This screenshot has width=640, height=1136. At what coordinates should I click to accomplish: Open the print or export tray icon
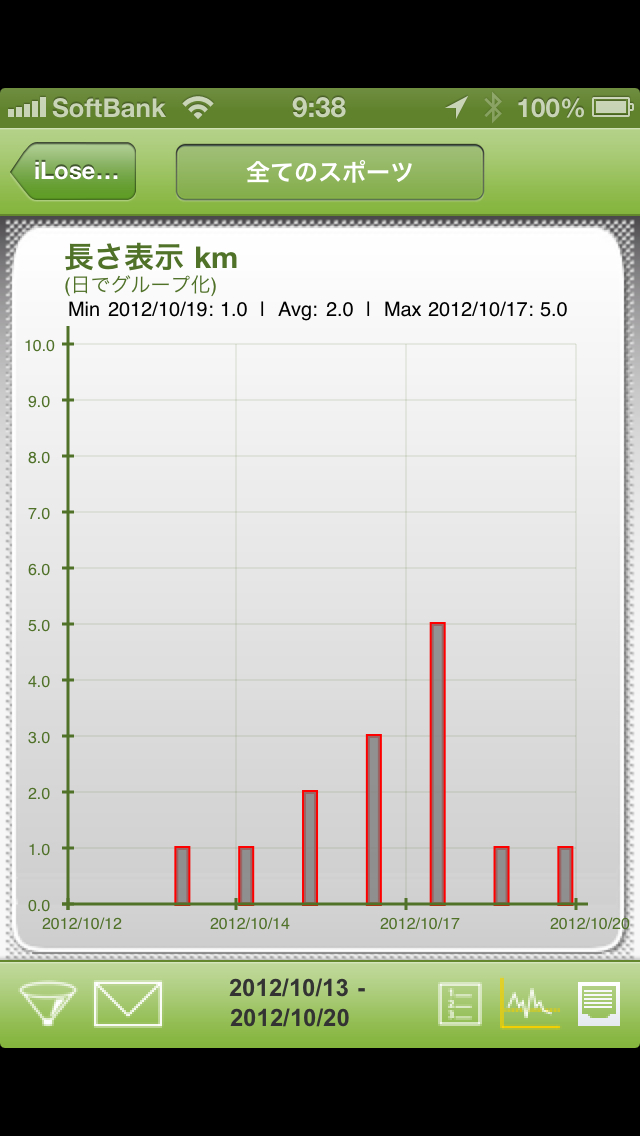(x=599, y=1003)
